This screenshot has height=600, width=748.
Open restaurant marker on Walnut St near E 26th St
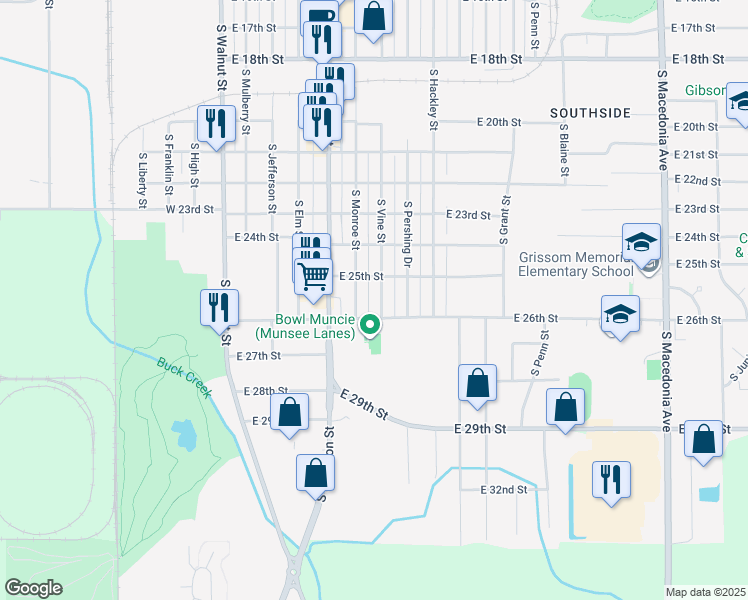tap(219, 310)
